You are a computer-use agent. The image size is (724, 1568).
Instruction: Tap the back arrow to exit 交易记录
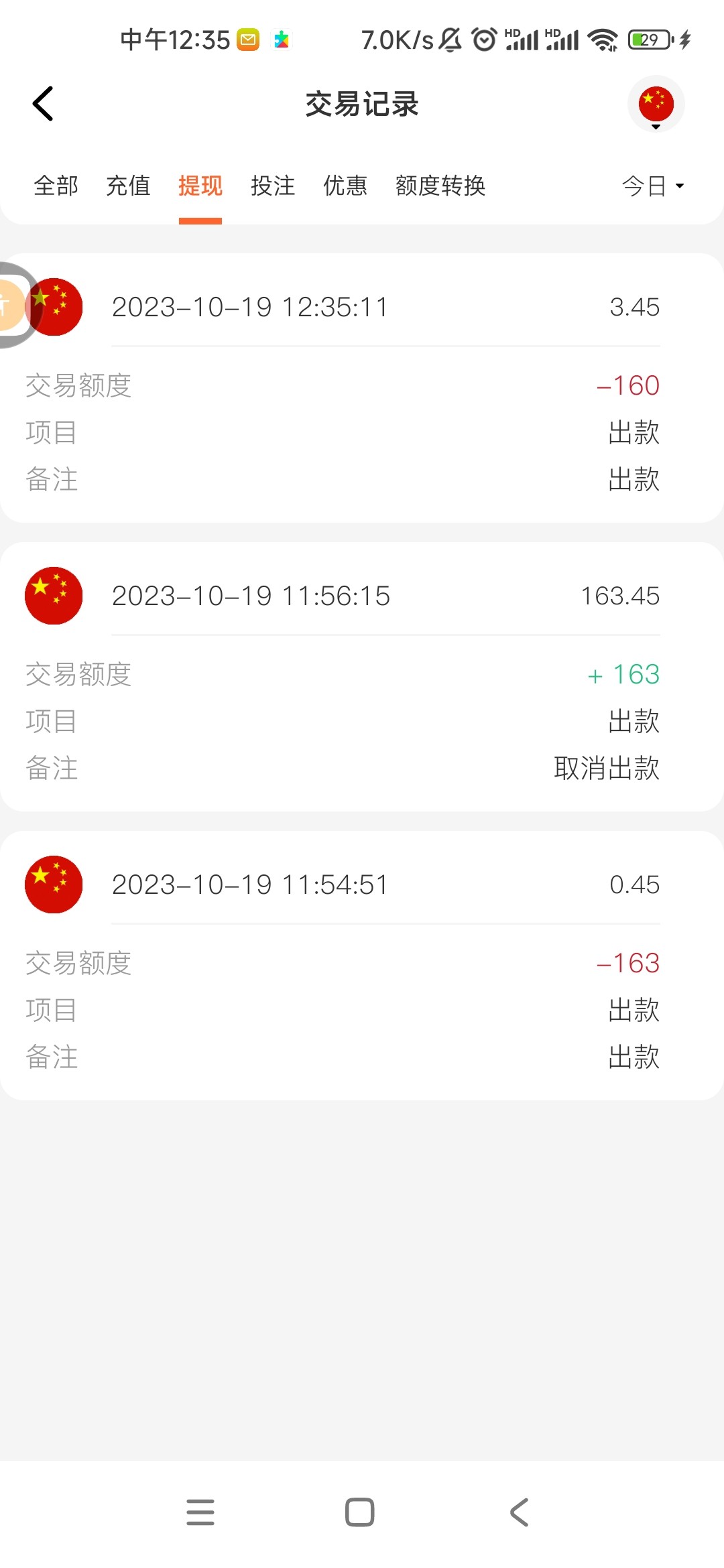(42, 103)
